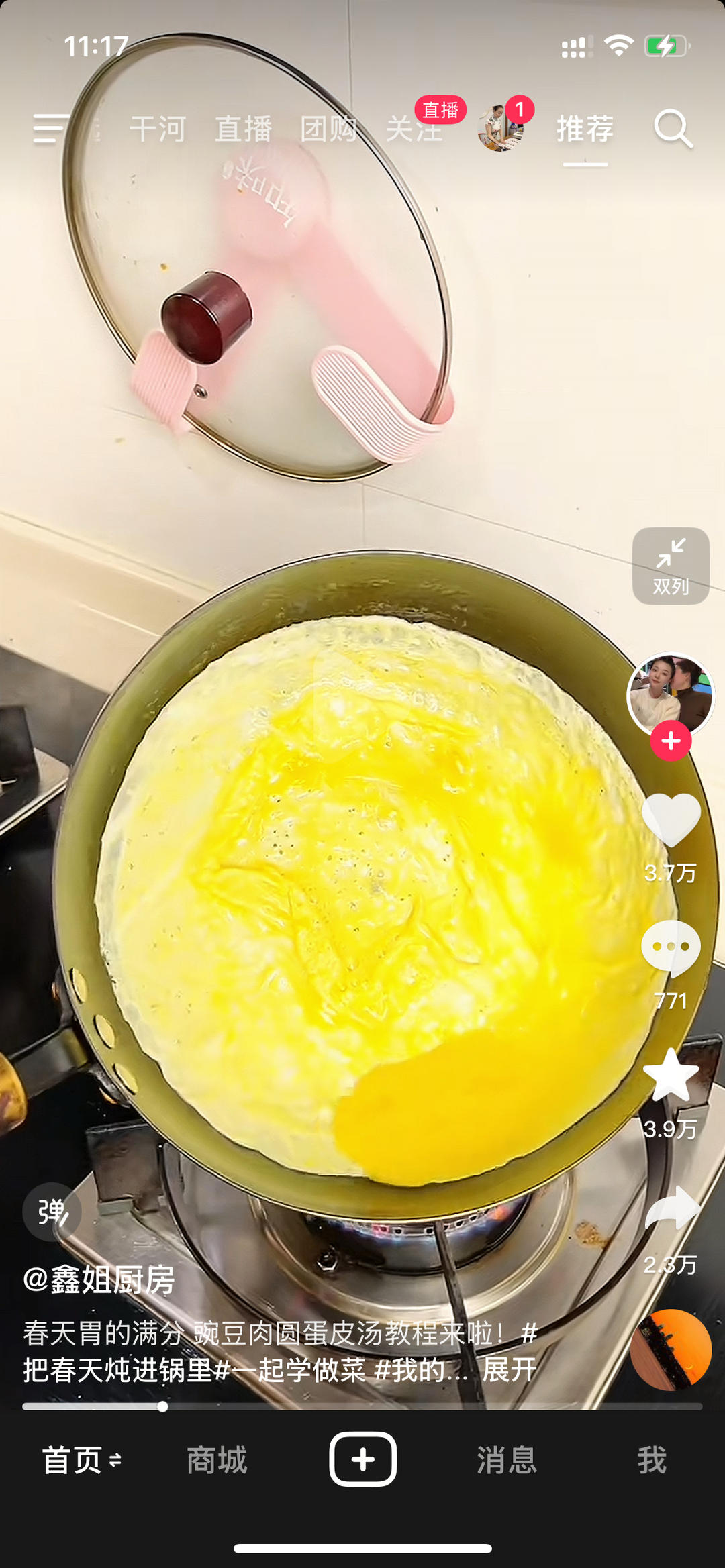Select the 推荐 tab
Screen dimensions: 725x1568
[585, 129]
